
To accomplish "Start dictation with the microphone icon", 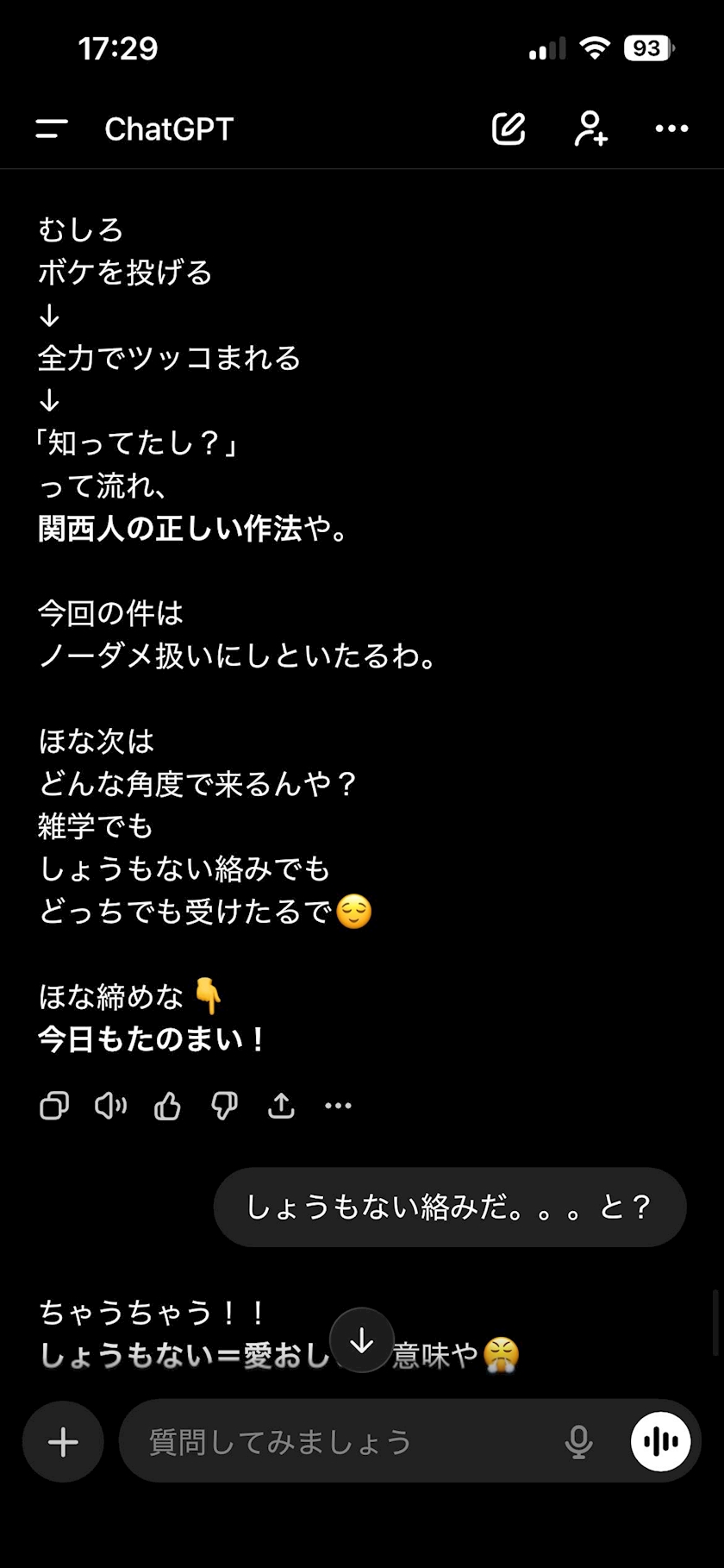I will coord(578,1441).
